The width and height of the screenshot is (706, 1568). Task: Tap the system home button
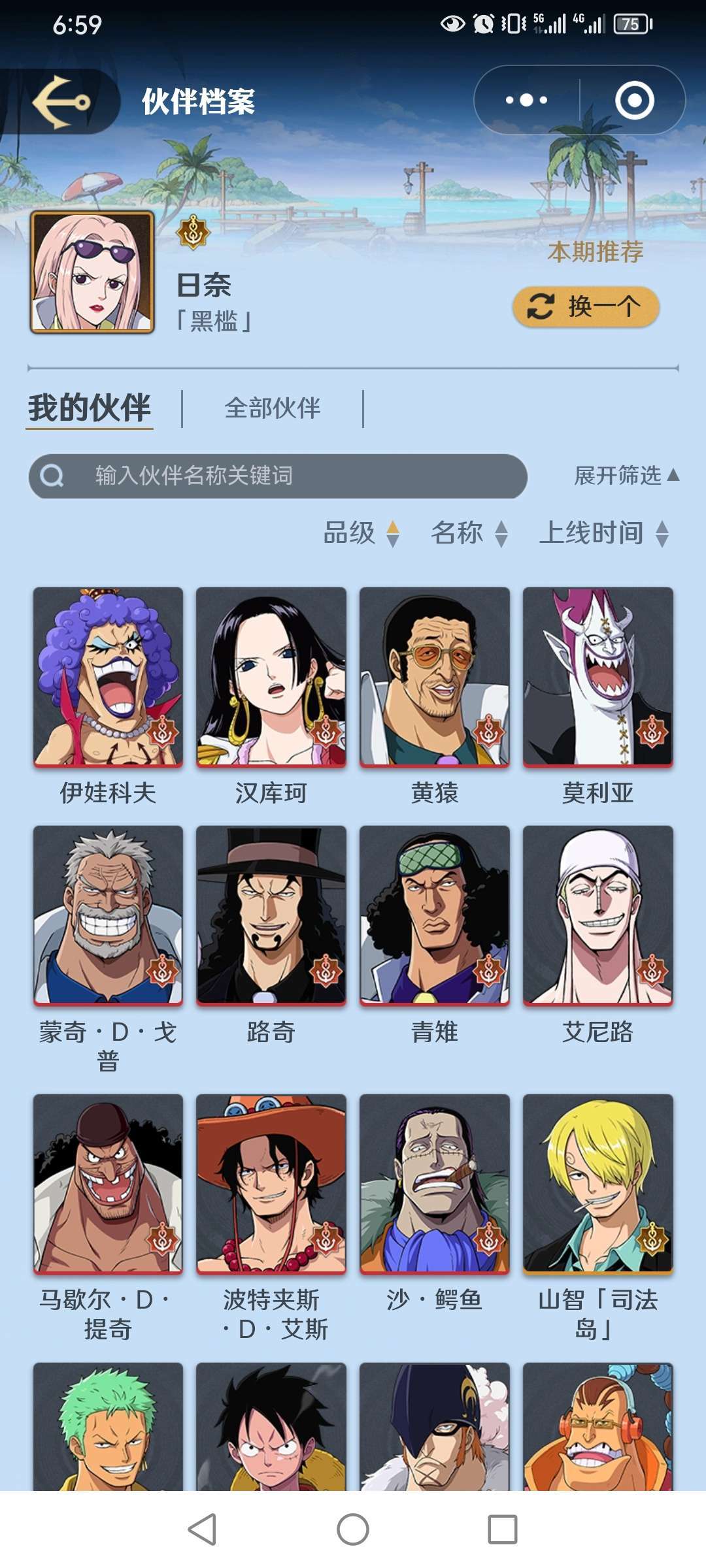point(353,1529)
